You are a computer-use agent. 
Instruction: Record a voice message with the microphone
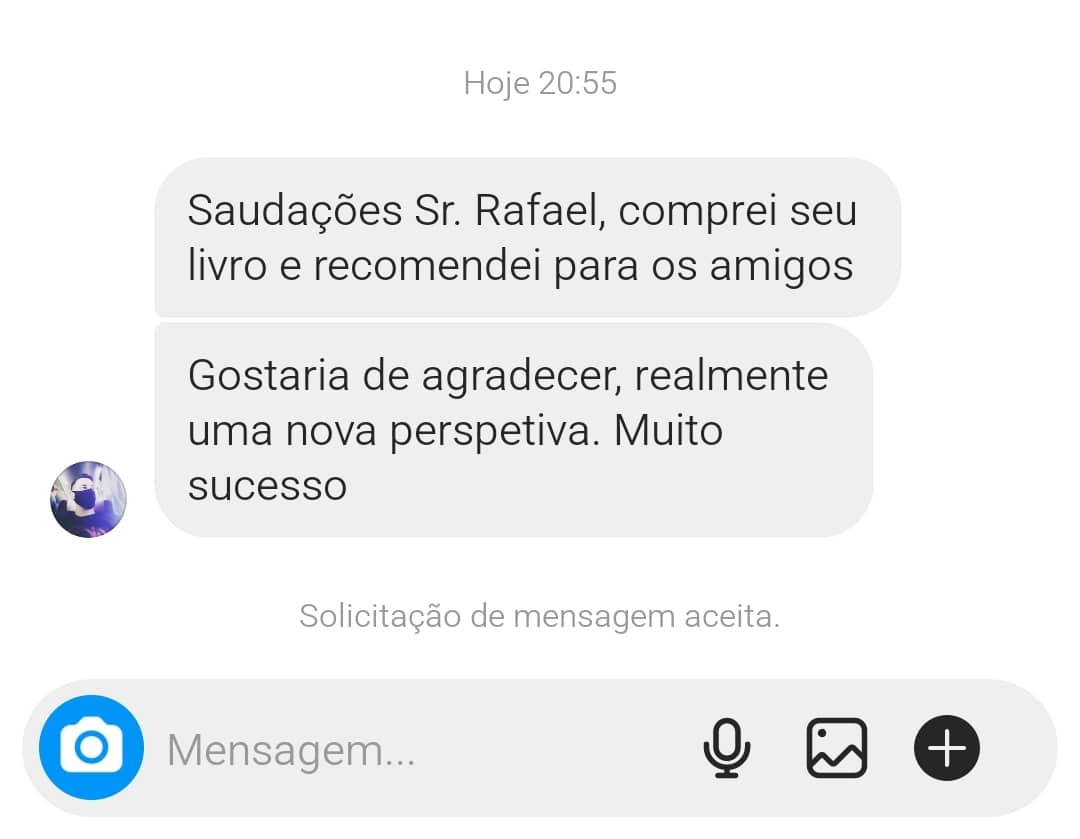point(727,748)
